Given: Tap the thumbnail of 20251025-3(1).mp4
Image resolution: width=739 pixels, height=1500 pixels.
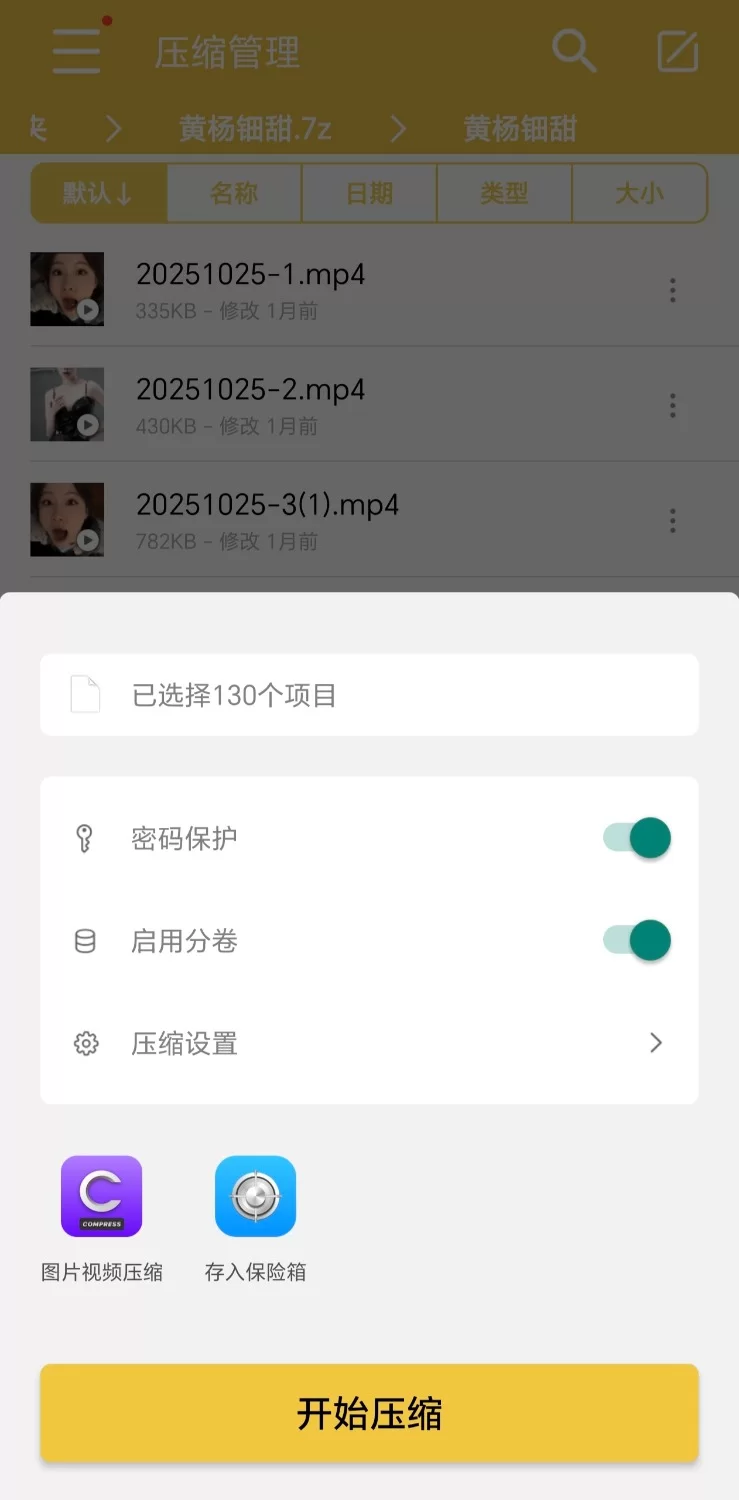Looking at the screenshot, I should click(x=67, y=520).
